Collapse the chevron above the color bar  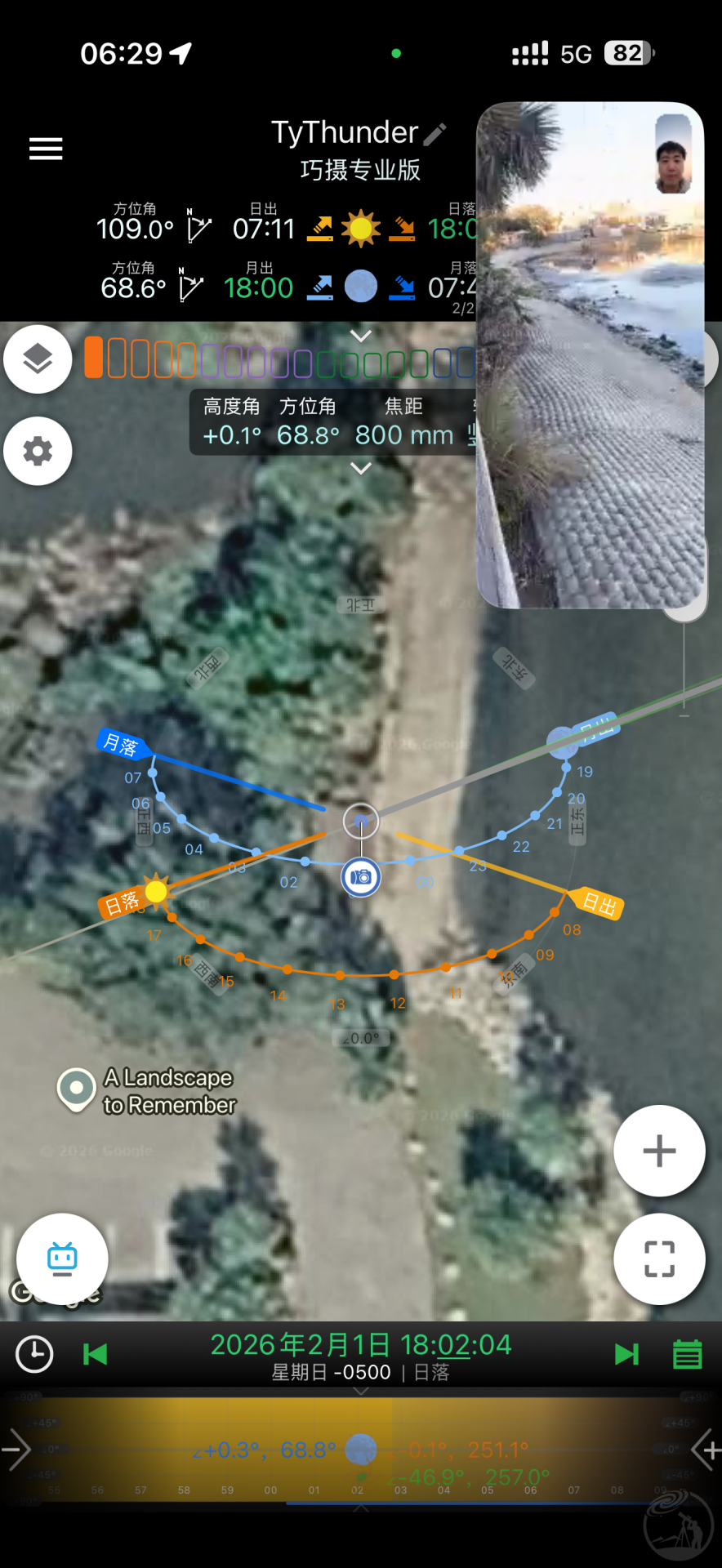(360, 336)
